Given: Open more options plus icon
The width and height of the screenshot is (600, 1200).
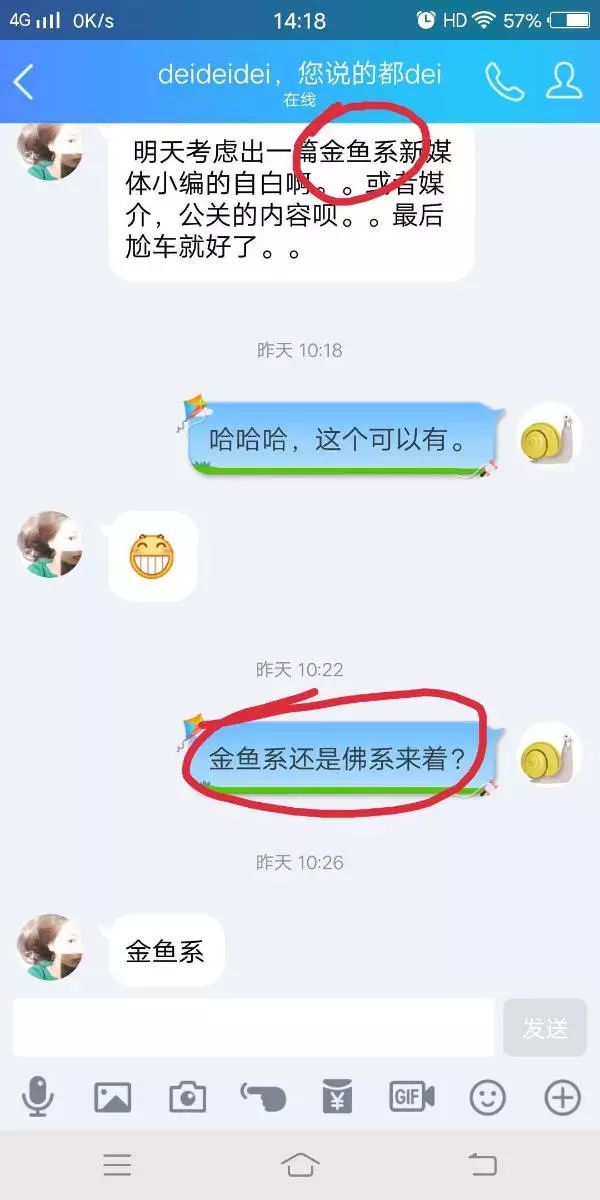Looking at the screenshot, I should point(562,1098).
